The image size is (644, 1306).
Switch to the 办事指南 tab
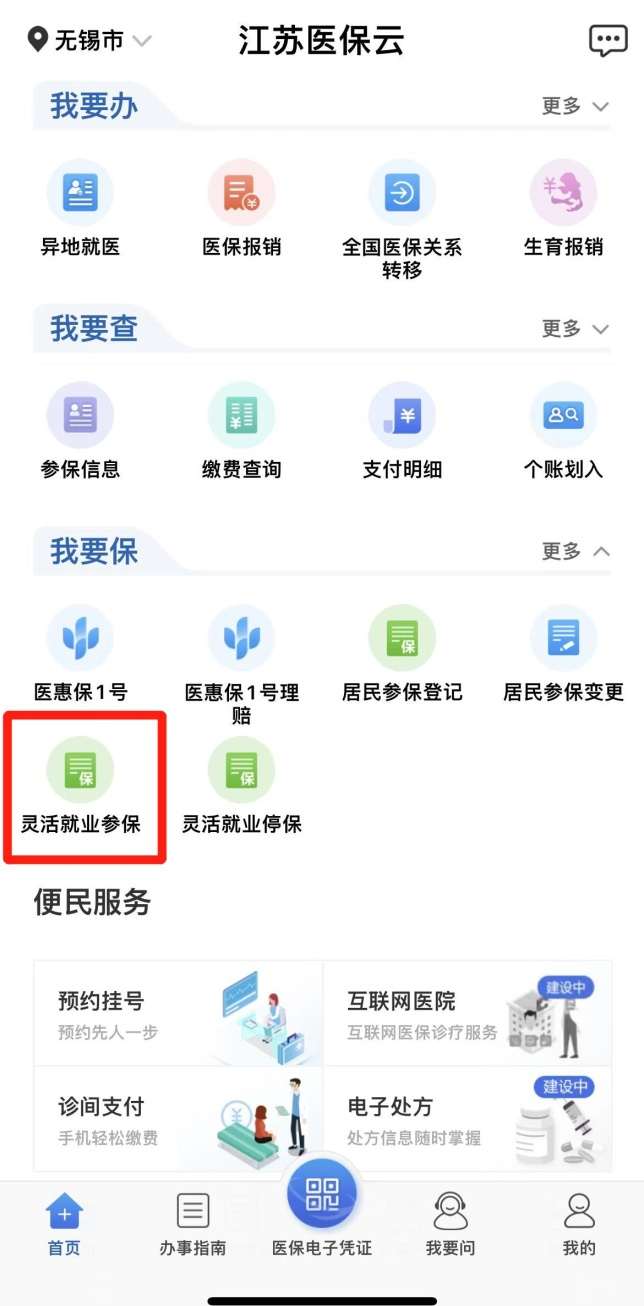pyautogui.click(x=193, y=1224)
